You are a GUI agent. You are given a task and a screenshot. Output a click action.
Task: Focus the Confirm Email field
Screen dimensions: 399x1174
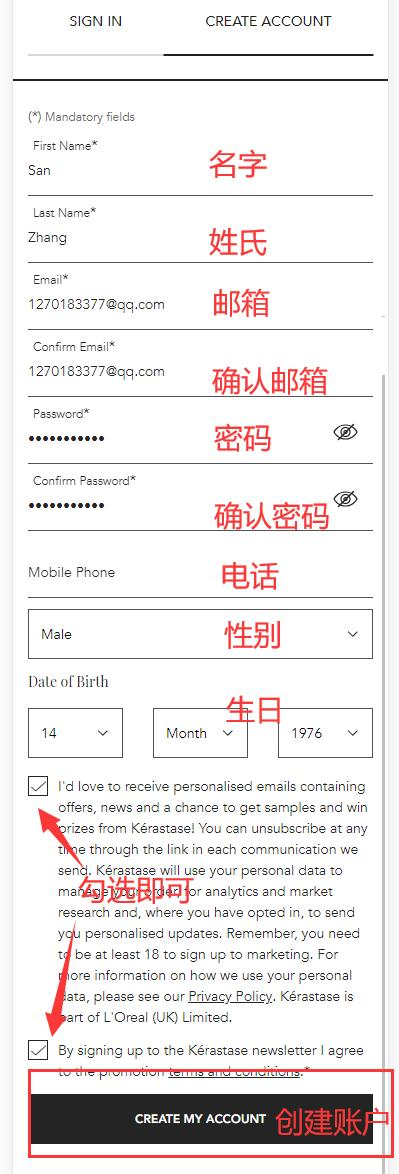200,371
